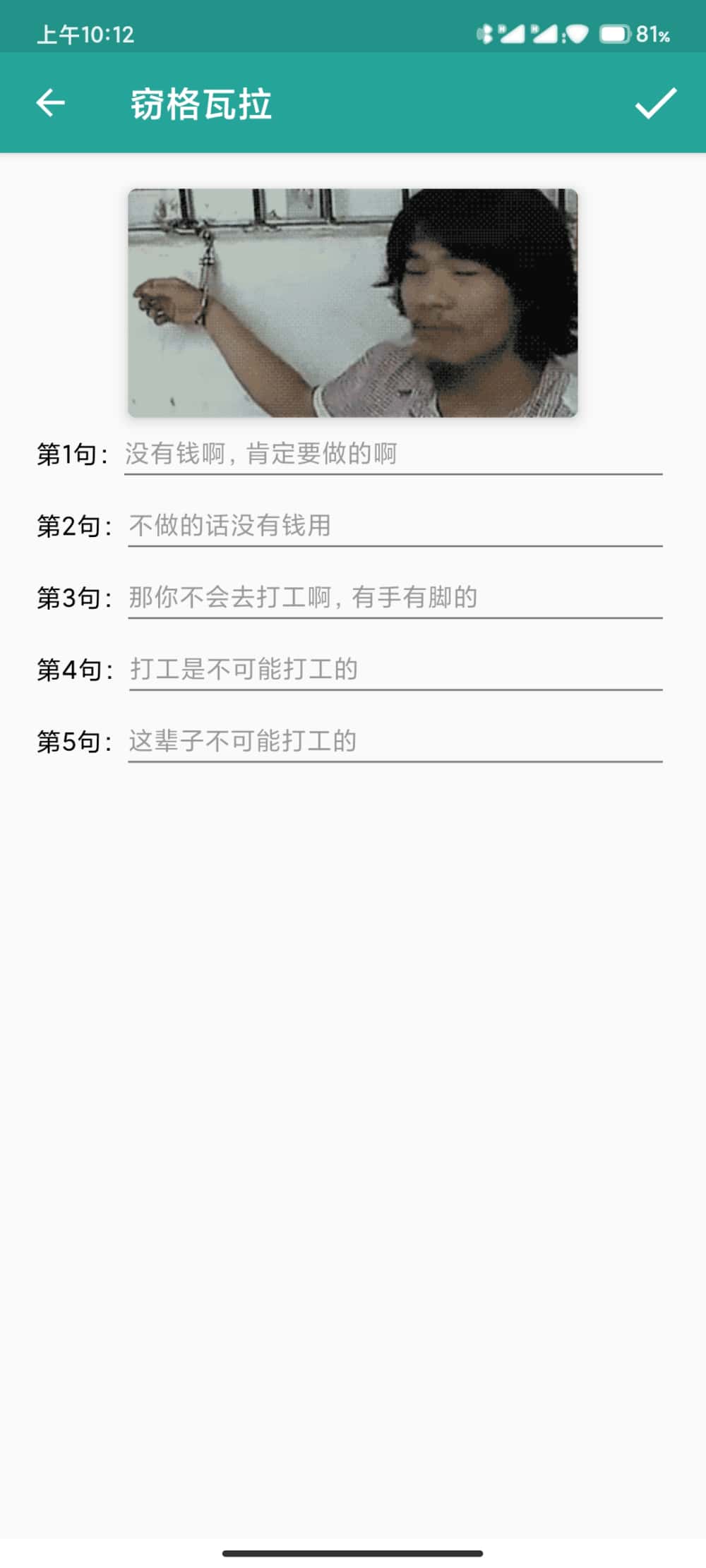Tap the 第1句 text field
This screenshot has width=706, height=1568.
[x=393, y=454]
